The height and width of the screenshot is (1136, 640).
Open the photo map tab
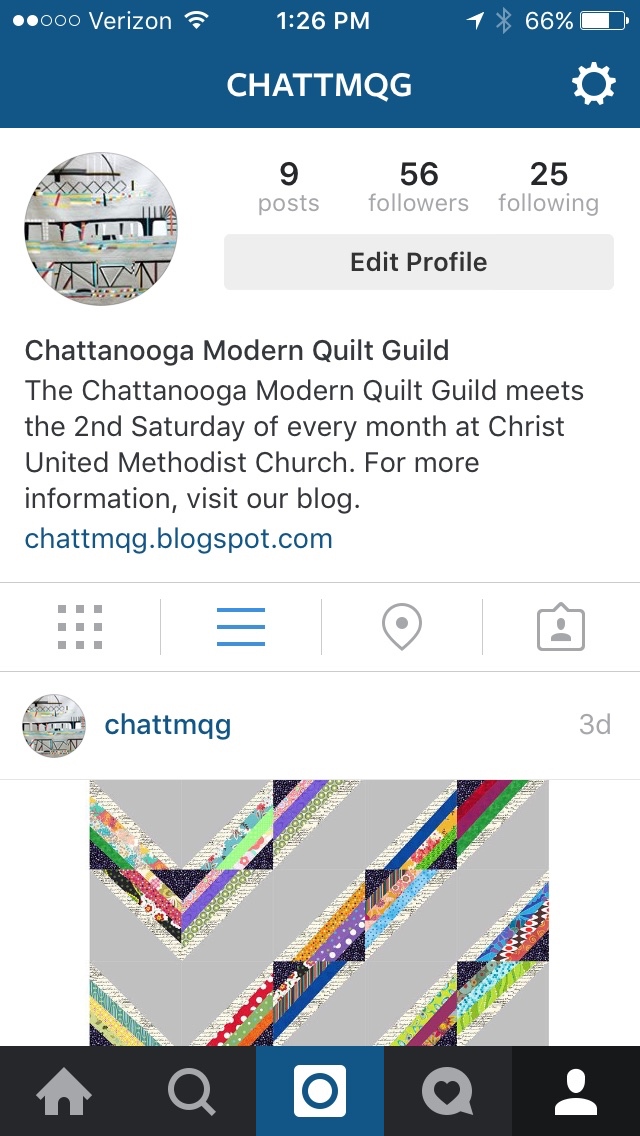click(401, 627)
